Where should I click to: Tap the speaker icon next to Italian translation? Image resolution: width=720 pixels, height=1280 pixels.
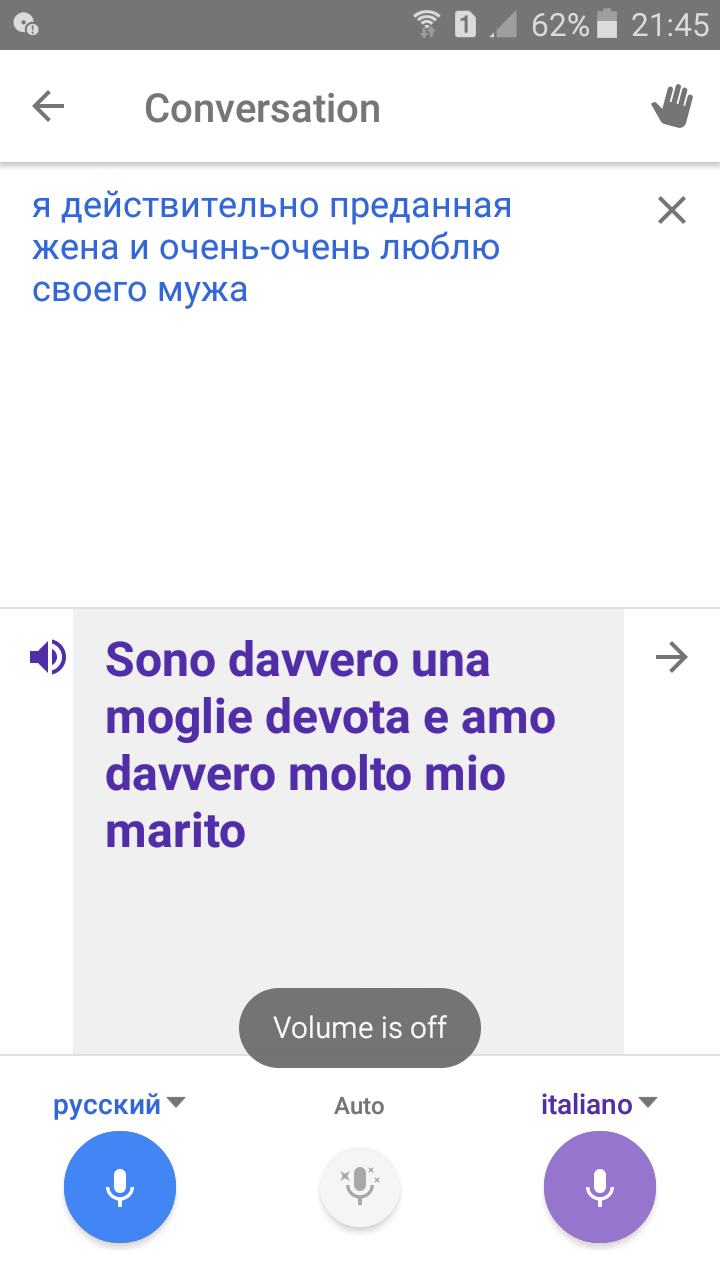pyautogui.click(x=47, y=658)
